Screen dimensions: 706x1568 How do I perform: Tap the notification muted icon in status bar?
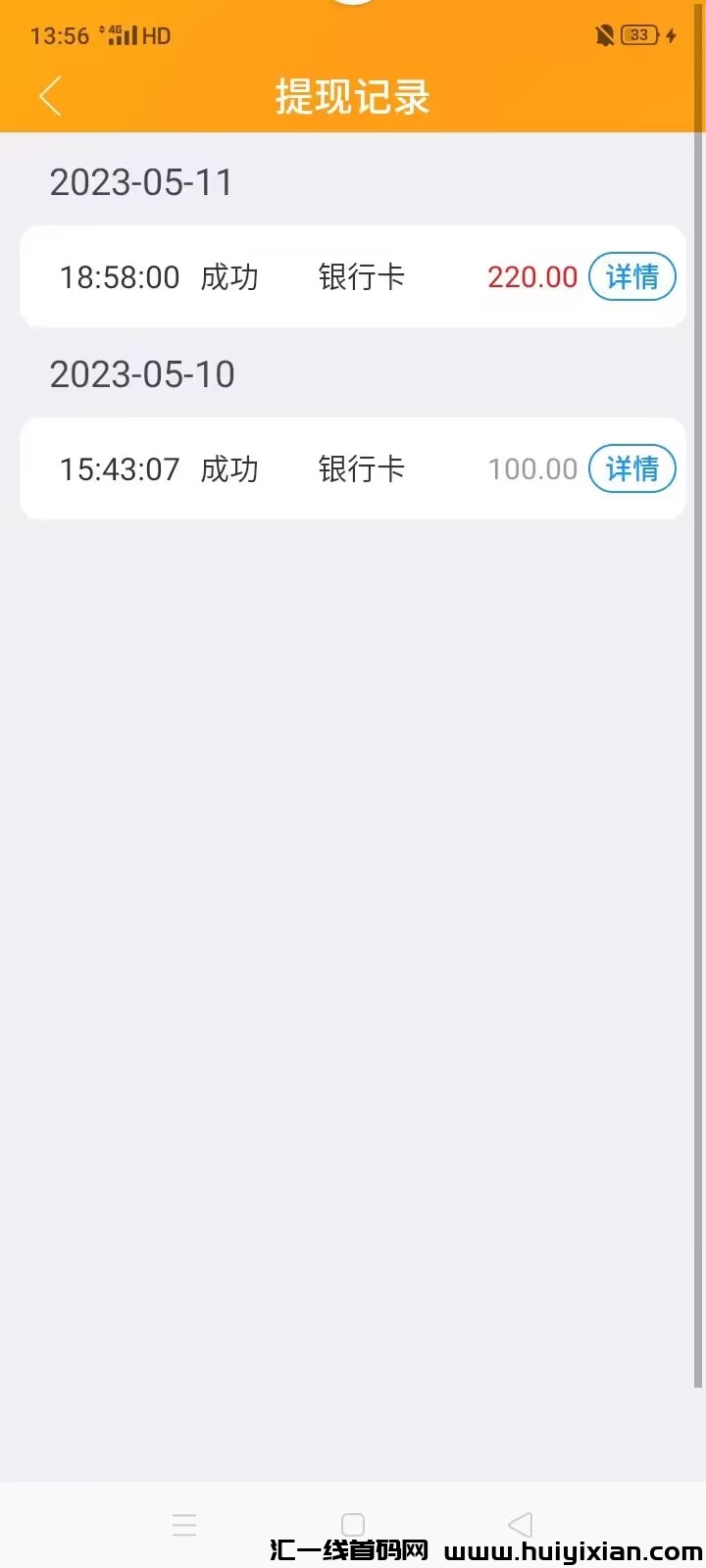point(605,35)
